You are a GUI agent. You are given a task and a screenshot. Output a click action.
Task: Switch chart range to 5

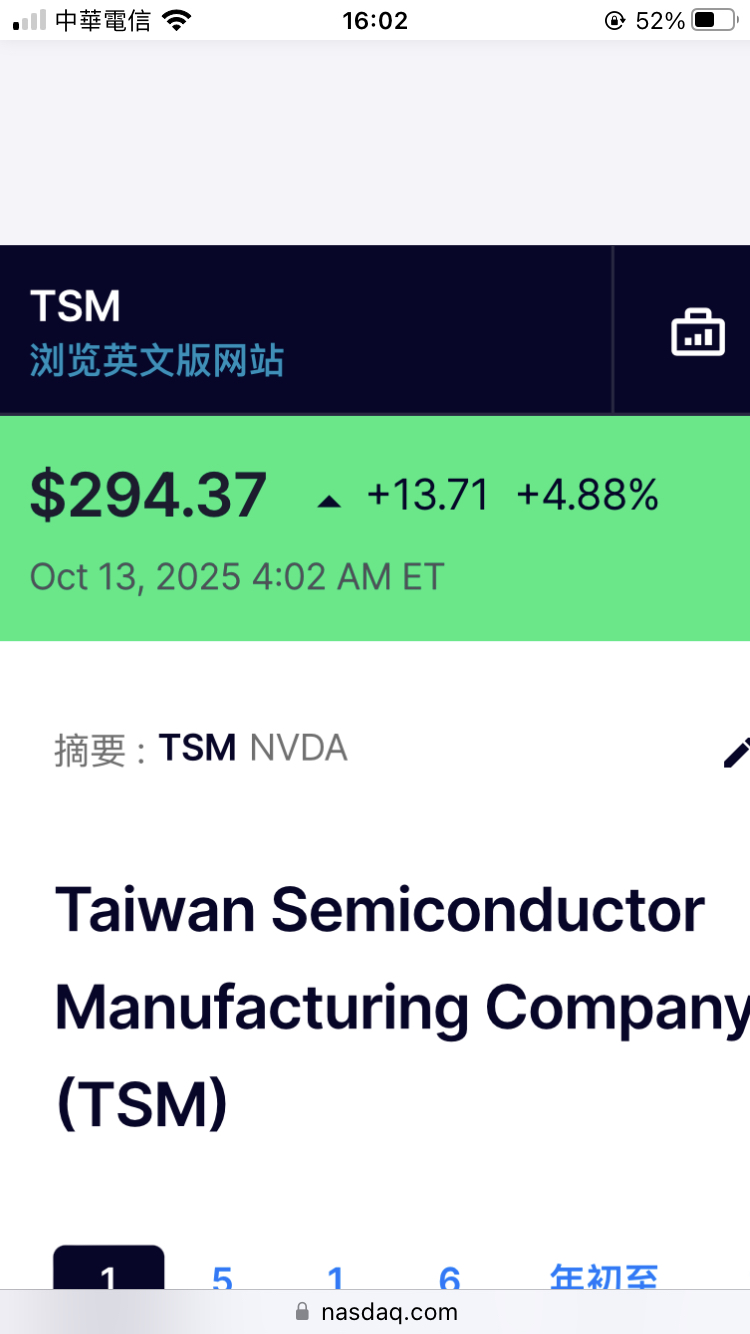coord(222,1278)
